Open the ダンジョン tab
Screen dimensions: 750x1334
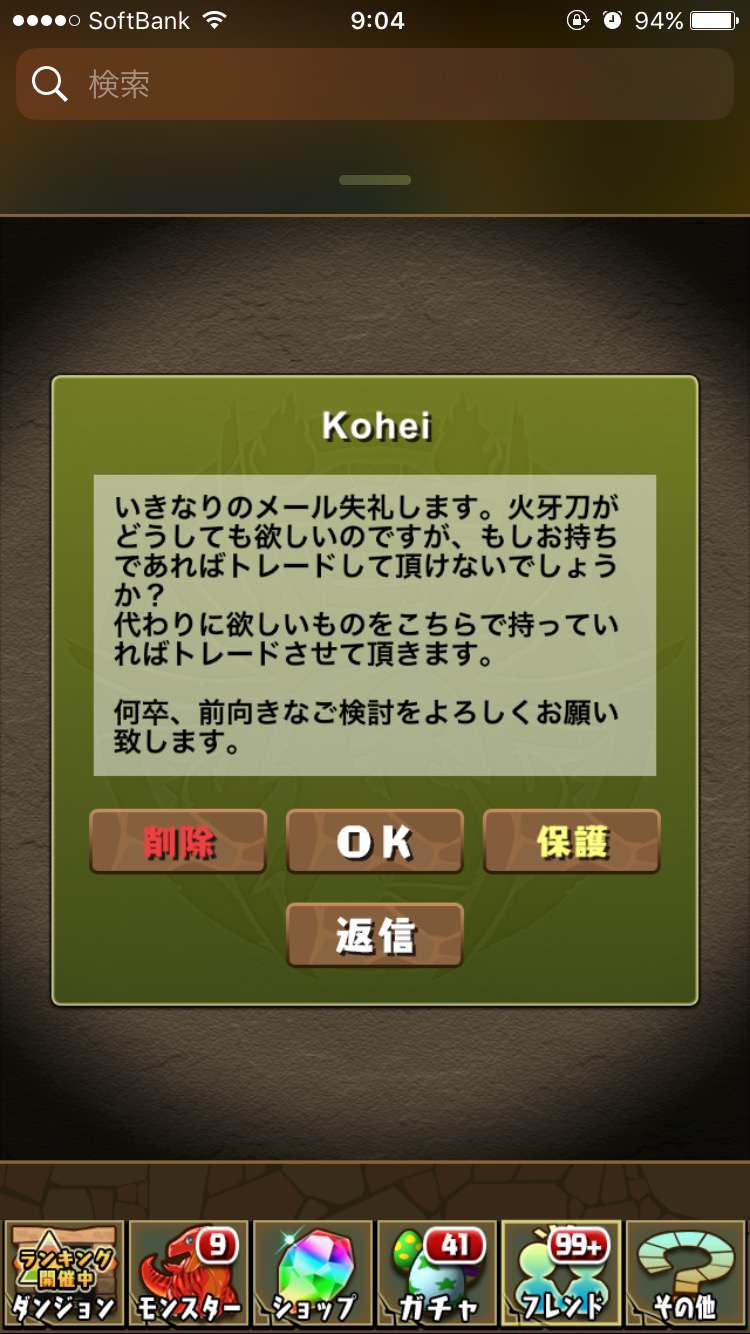[x=63, y=1272]
